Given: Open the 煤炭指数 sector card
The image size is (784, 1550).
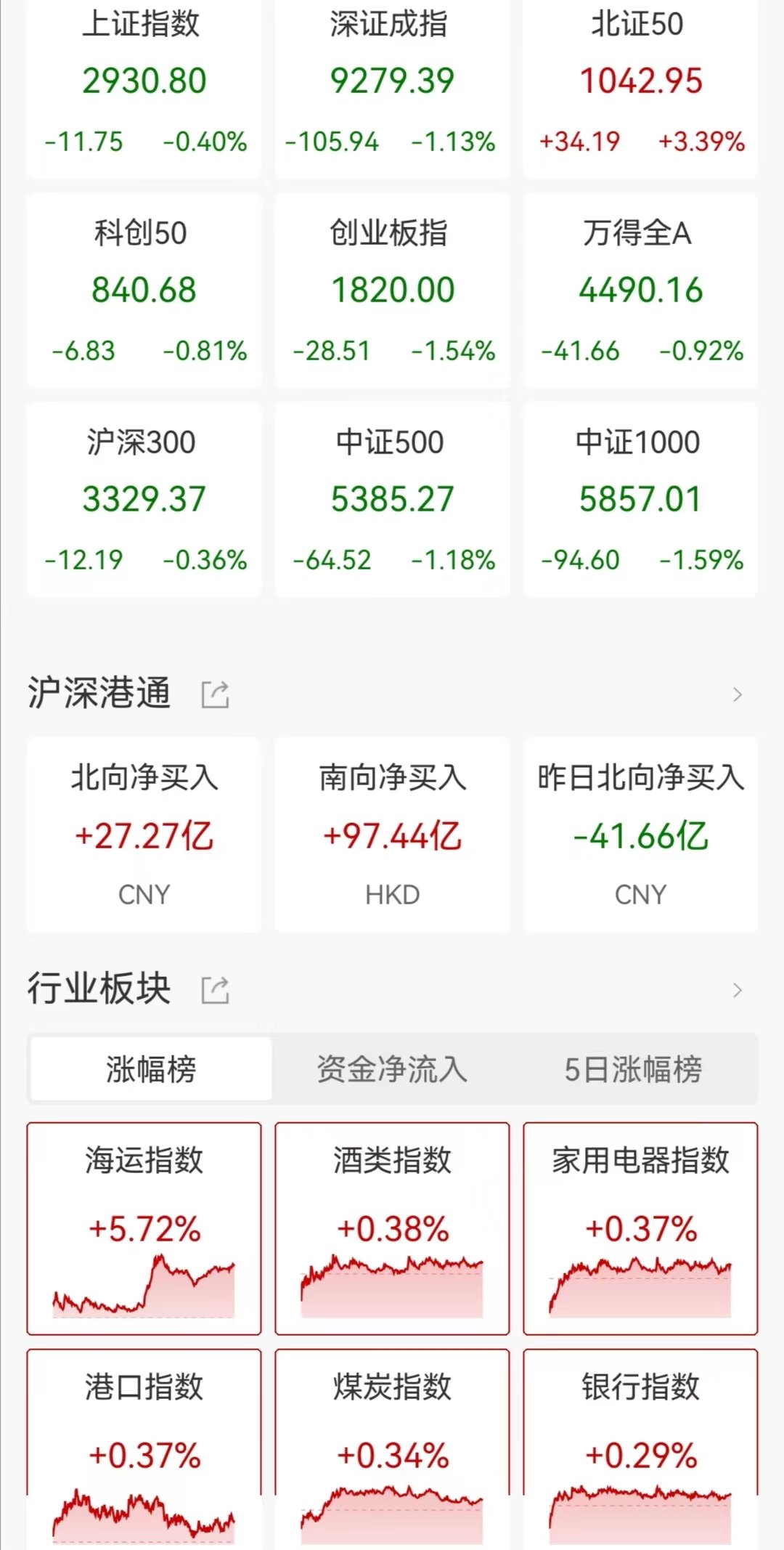Looking at the screenshot, I should tap(392, 1449).
